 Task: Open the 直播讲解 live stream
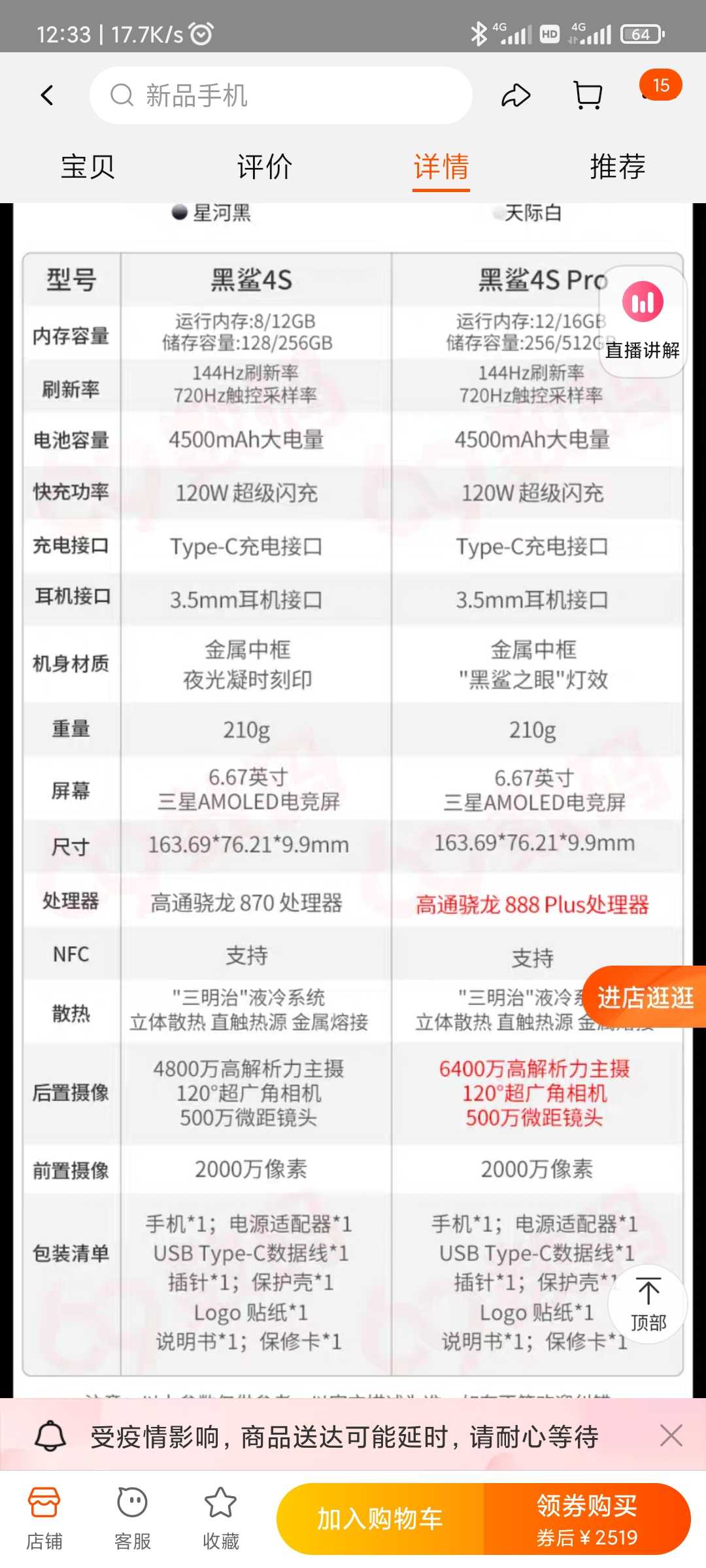click(643, 321)
